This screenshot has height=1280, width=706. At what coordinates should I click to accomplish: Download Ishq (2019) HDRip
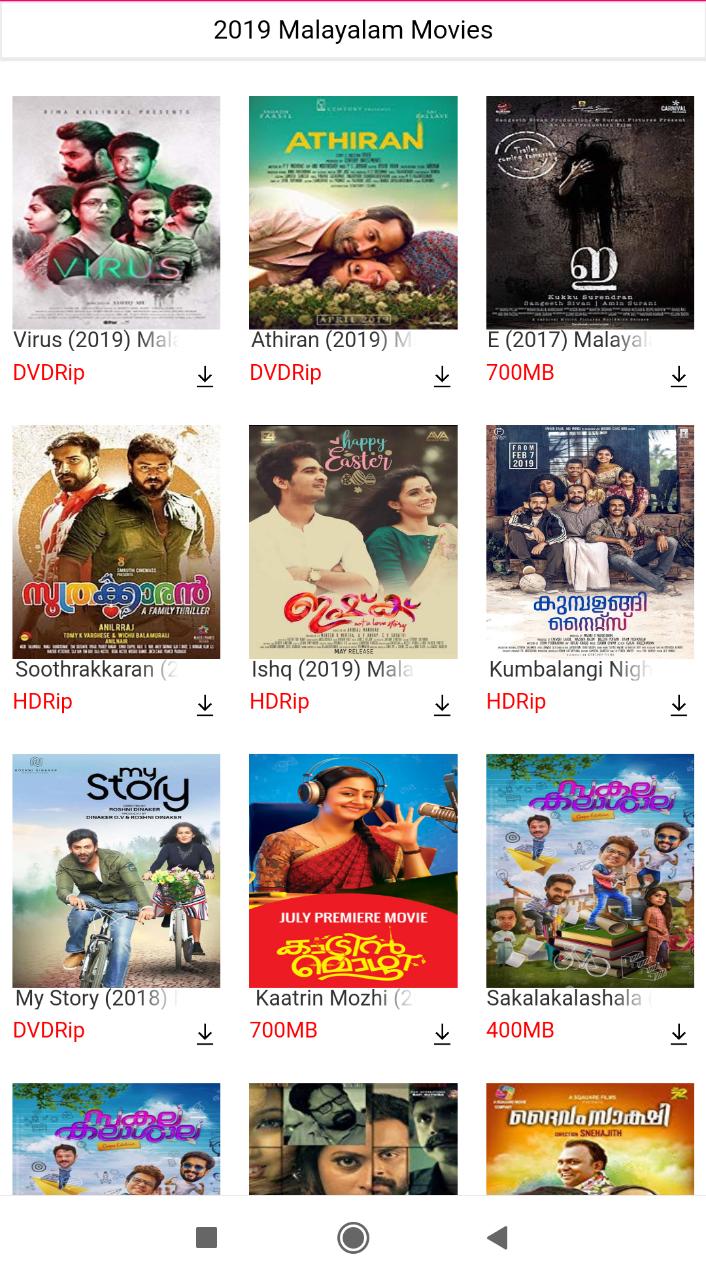442,705
